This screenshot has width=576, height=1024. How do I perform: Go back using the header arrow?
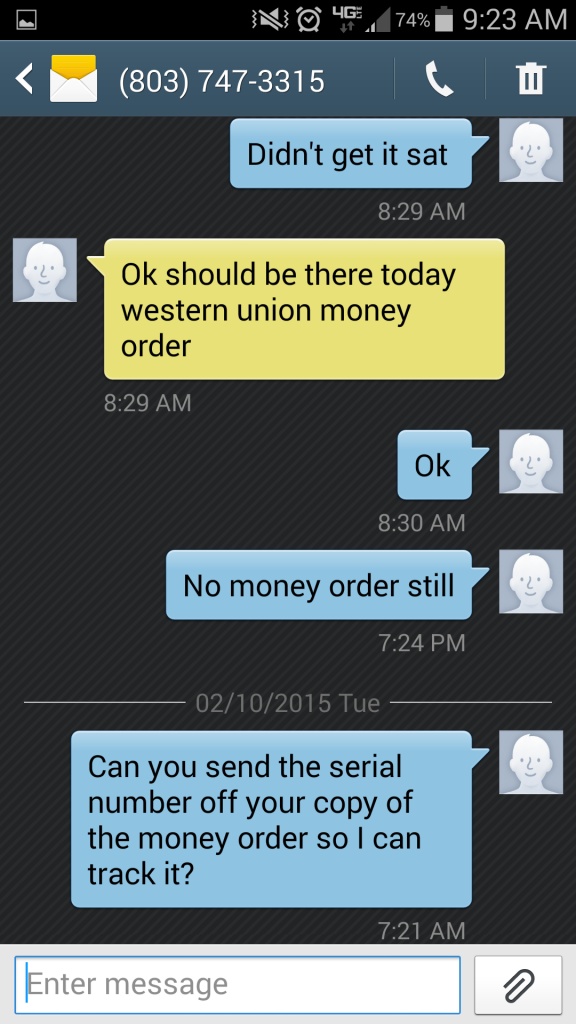(x=24, y=79)
